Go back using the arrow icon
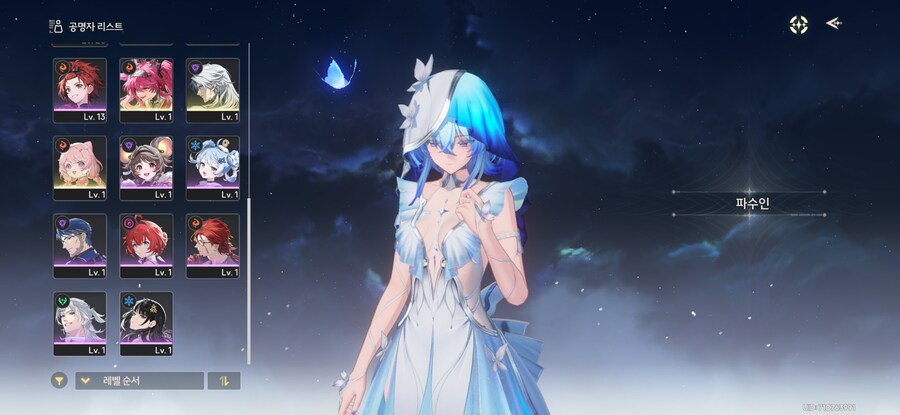Image resolution: width=900 pixels, height=415 pixels. 833,24
